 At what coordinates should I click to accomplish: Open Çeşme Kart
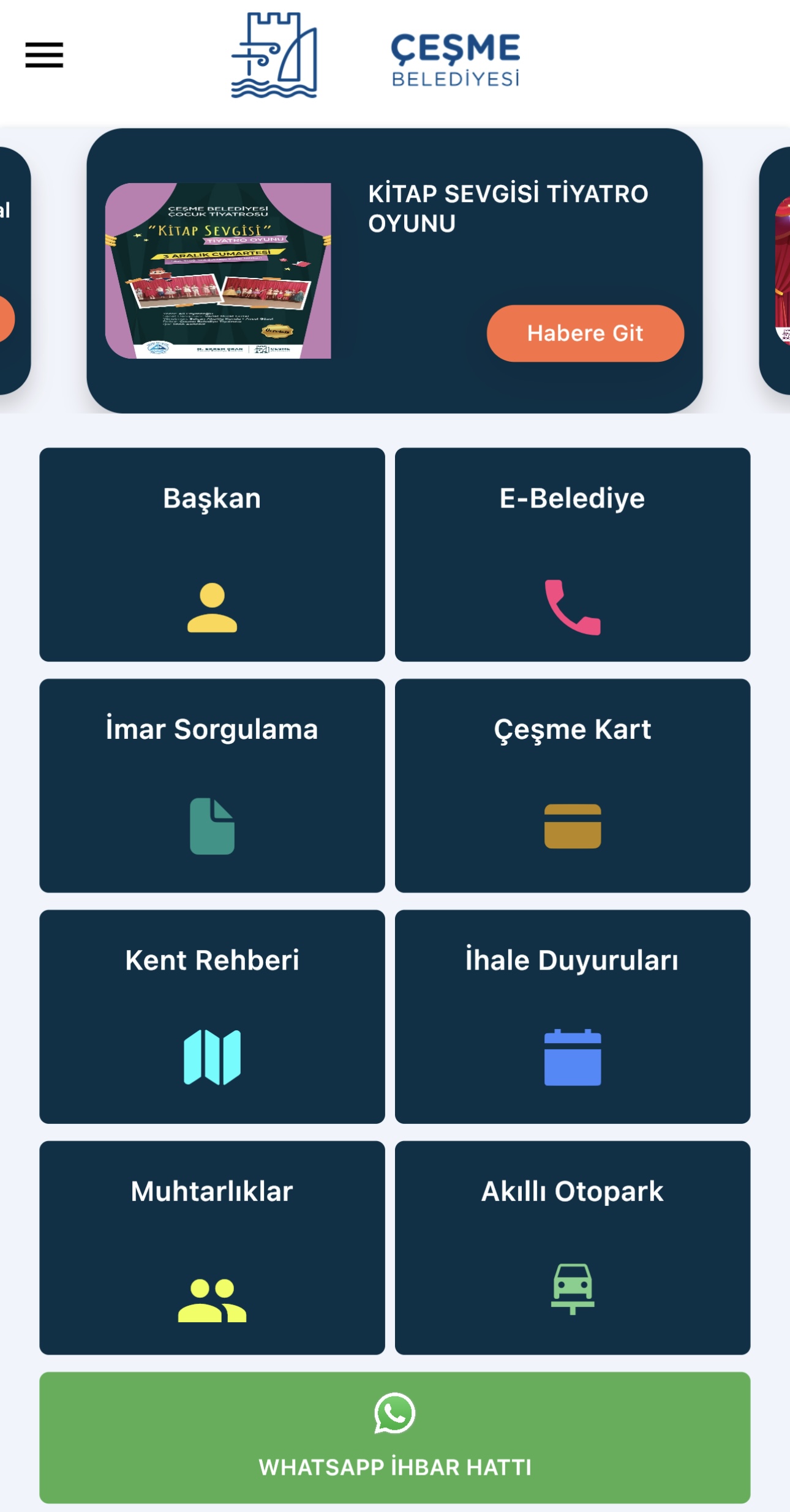pos(572,785)
